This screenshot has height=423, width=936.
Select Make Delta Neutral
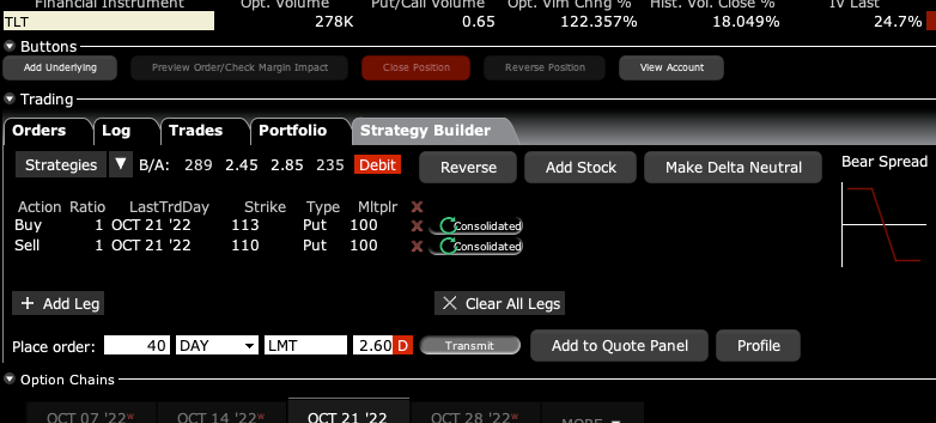point(733,167)
